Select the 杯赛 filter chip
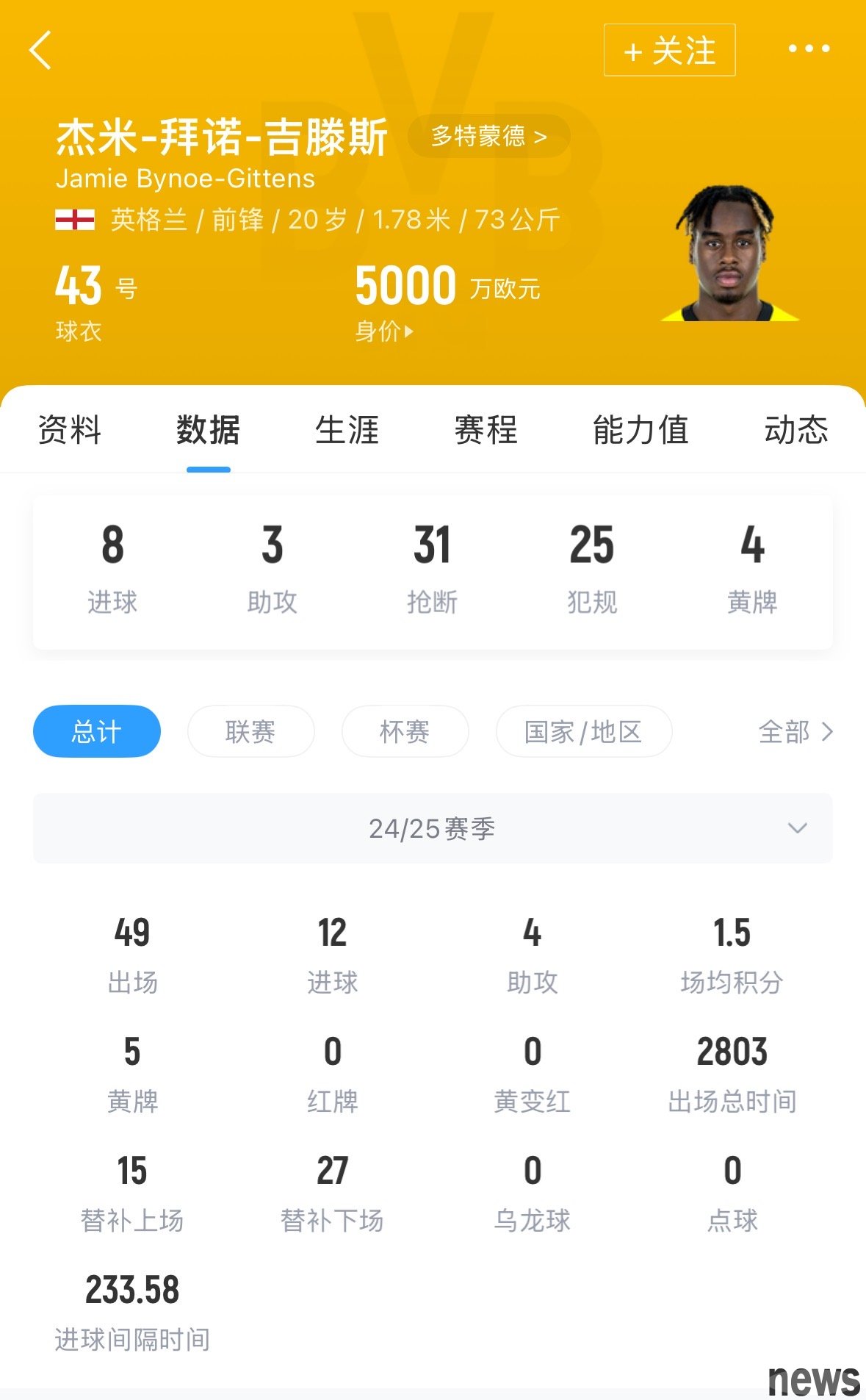The image size is (866, 1400). (x=405, y=731)
